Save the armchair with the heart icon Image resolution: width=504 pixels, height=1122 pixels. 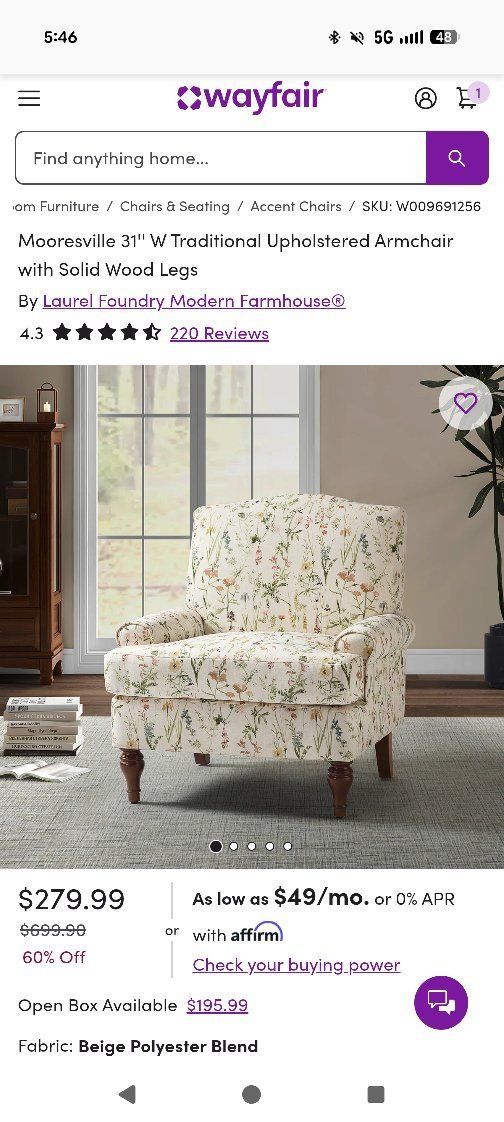(465, 403)
